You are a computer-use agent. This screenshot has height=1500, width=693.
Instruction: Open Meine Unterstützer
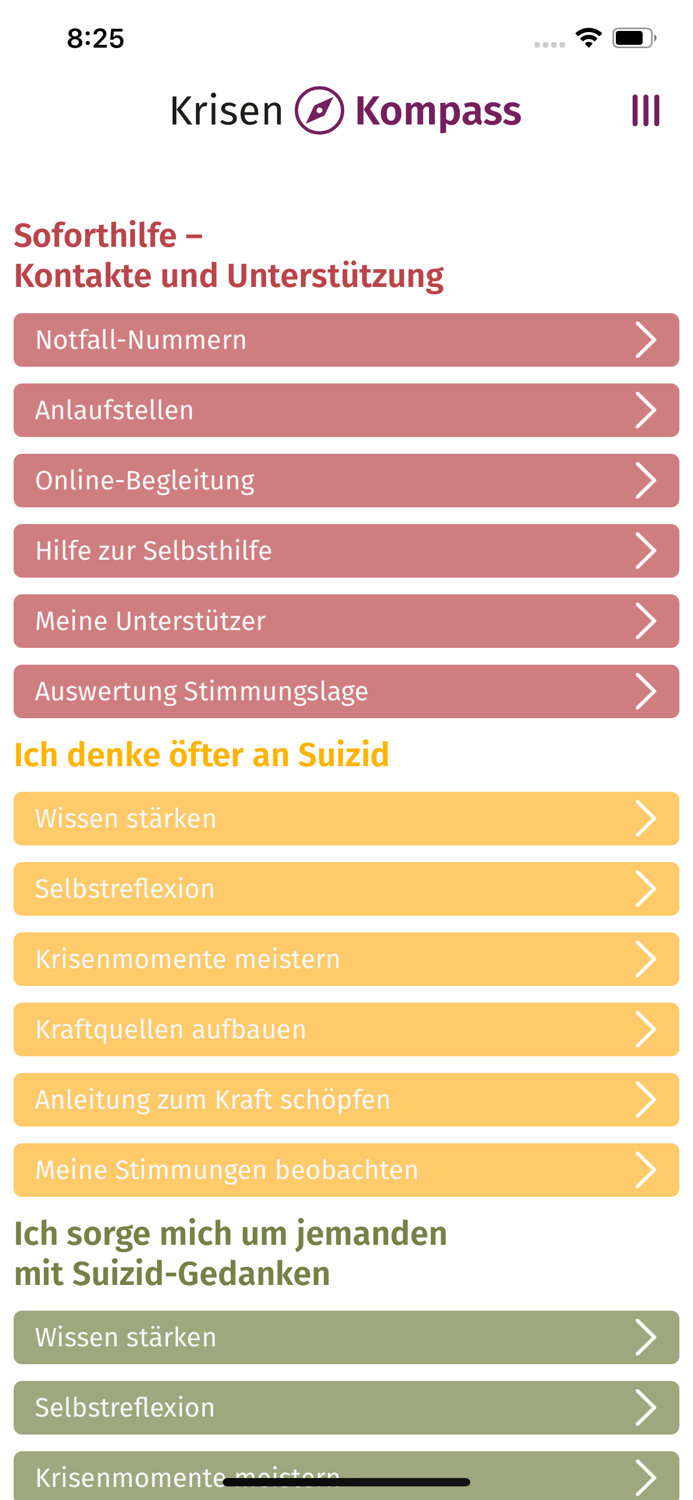[346, 621]
